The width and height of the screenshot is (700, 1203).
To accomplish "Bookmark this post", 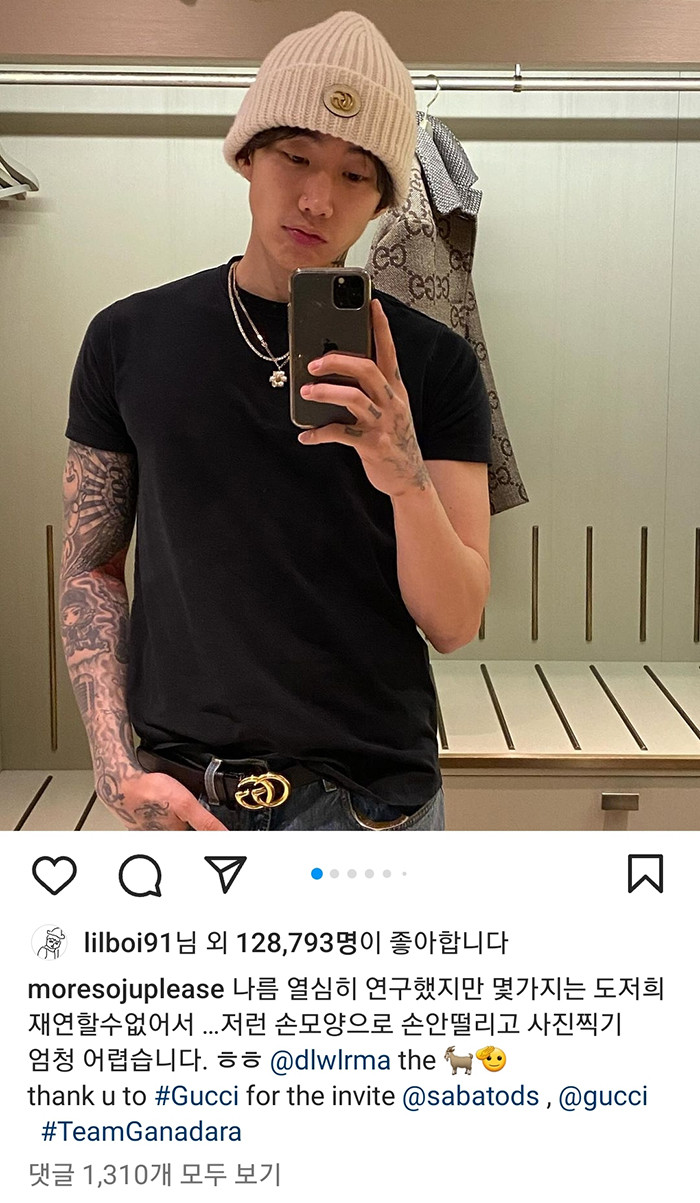I will tap(645, 874).
